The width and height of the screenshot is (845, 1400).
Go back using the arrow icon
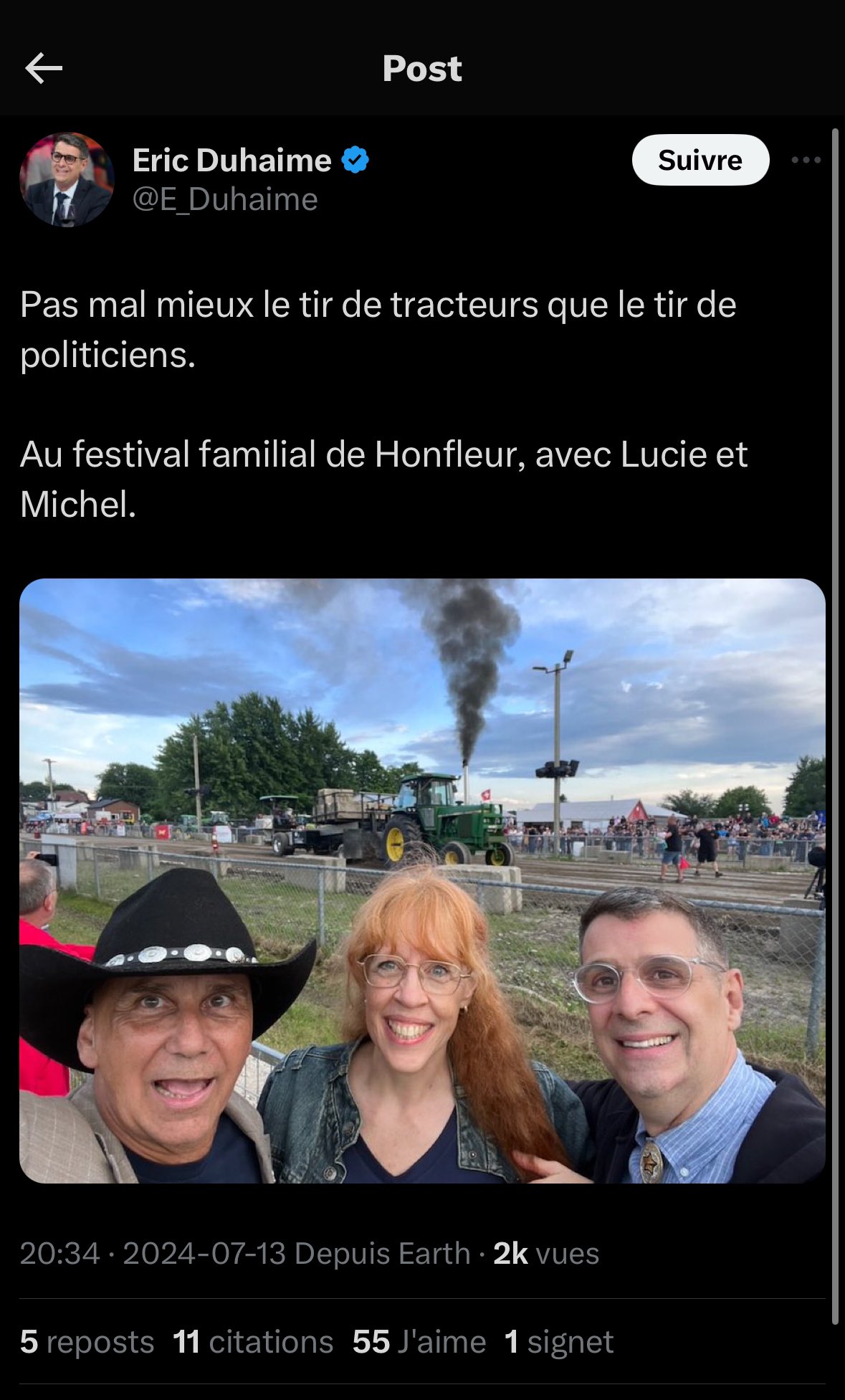(44, 69)
